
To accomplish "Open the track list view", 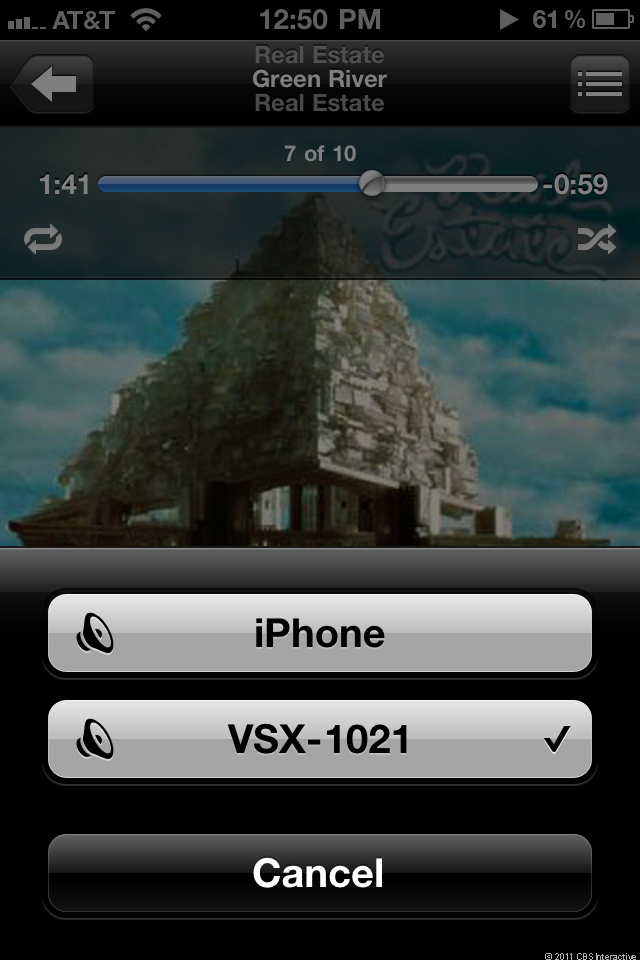I will pyautogui.click(x=599, y=84).
